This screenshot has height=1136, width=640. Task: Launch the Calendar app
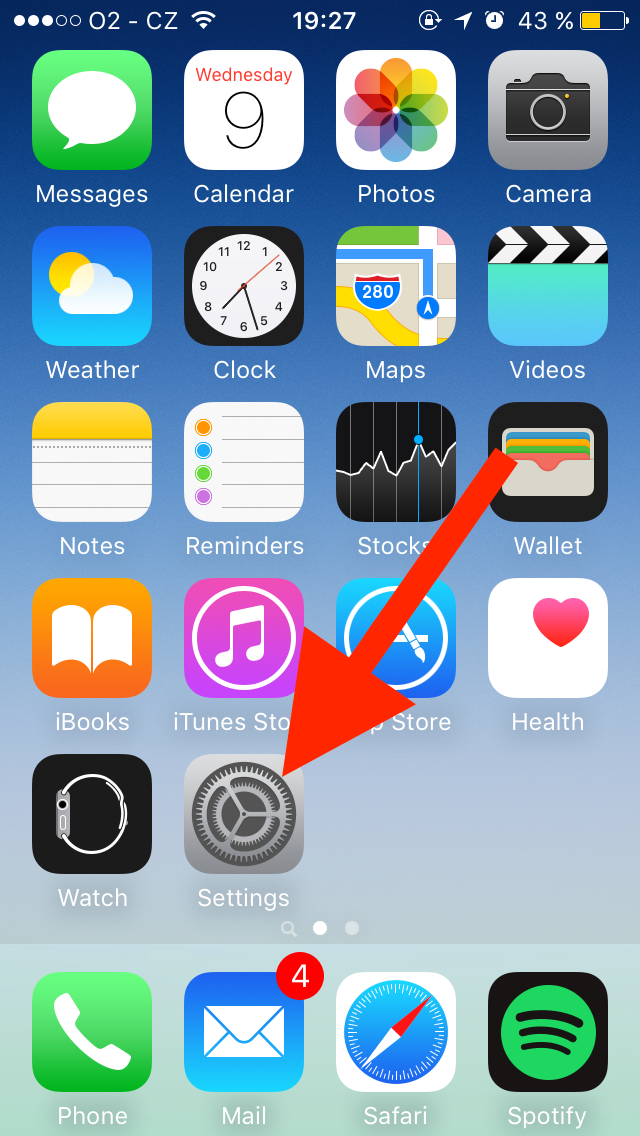coord(244,110)
